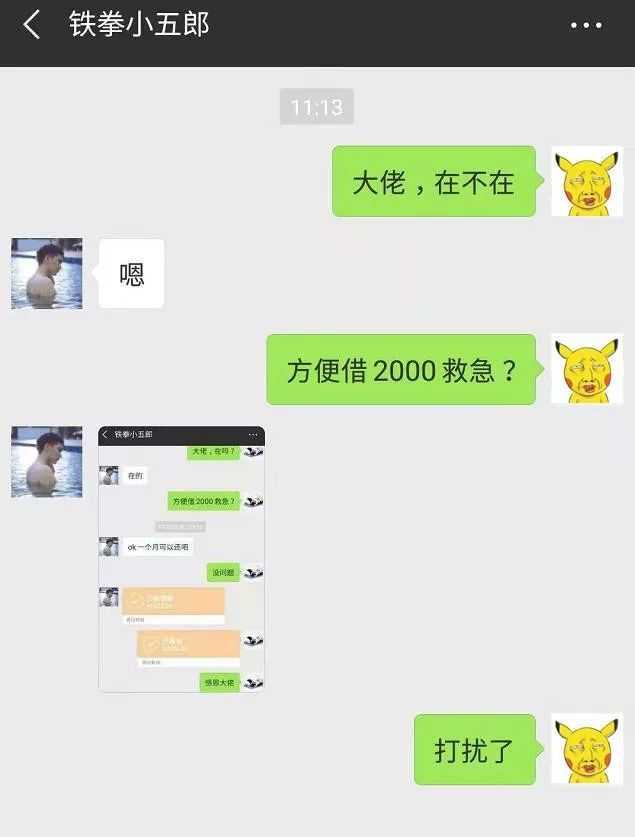Tap the contact's avatar beside the 嗯 message
635x837 pixels.
pyautogui.click(x=47, y=273)
